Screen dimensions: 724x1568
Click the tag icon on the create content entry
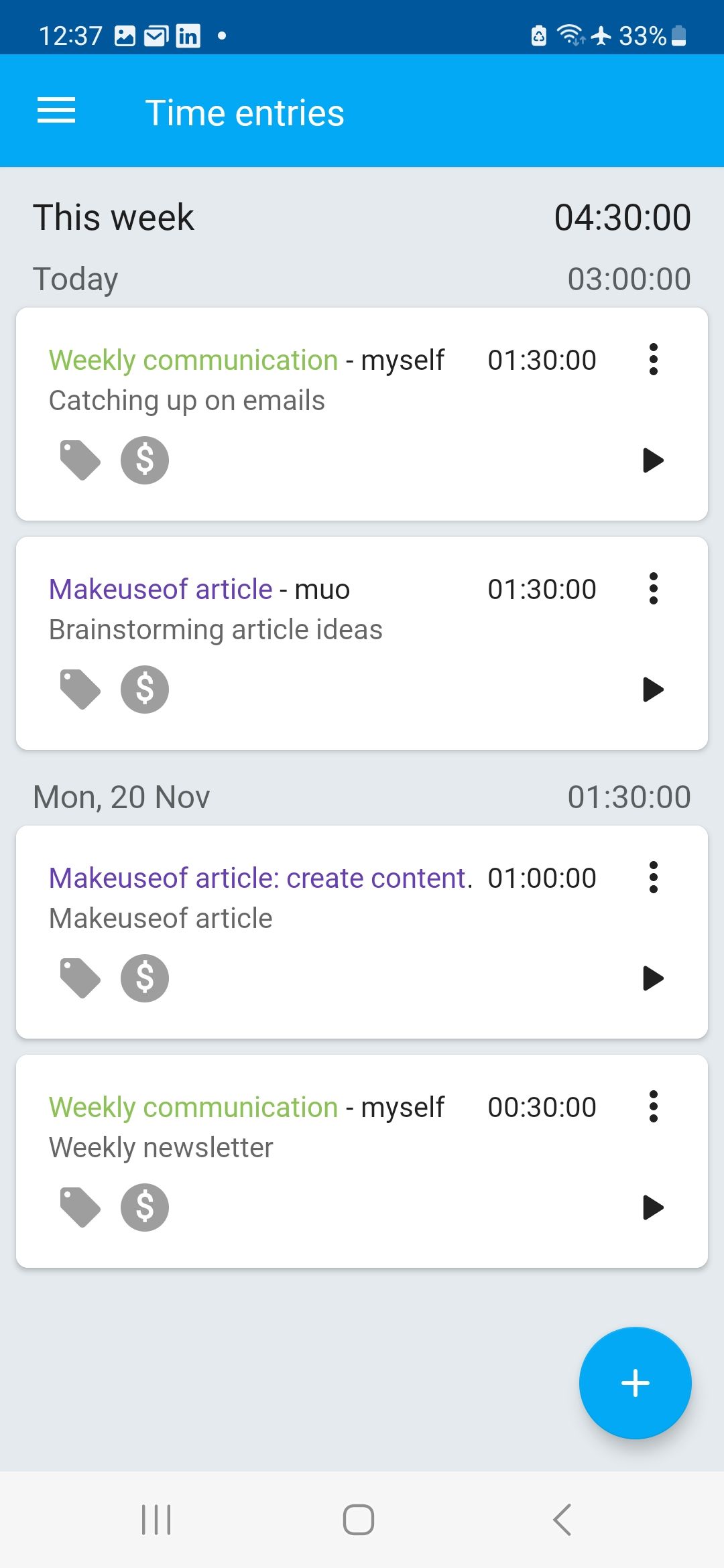[x=80, y=978]
